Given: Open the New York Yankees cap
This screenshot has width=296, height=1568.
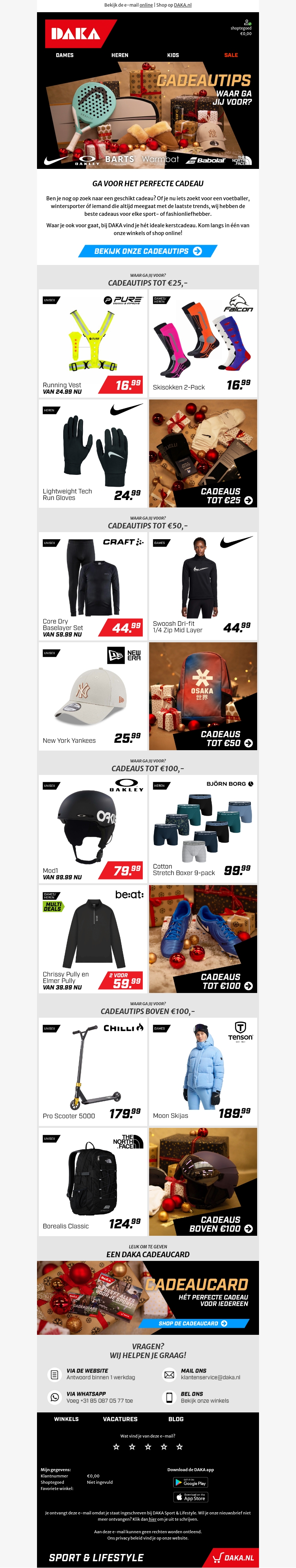Looking at the screenshot, I should (x=92, y=696).
